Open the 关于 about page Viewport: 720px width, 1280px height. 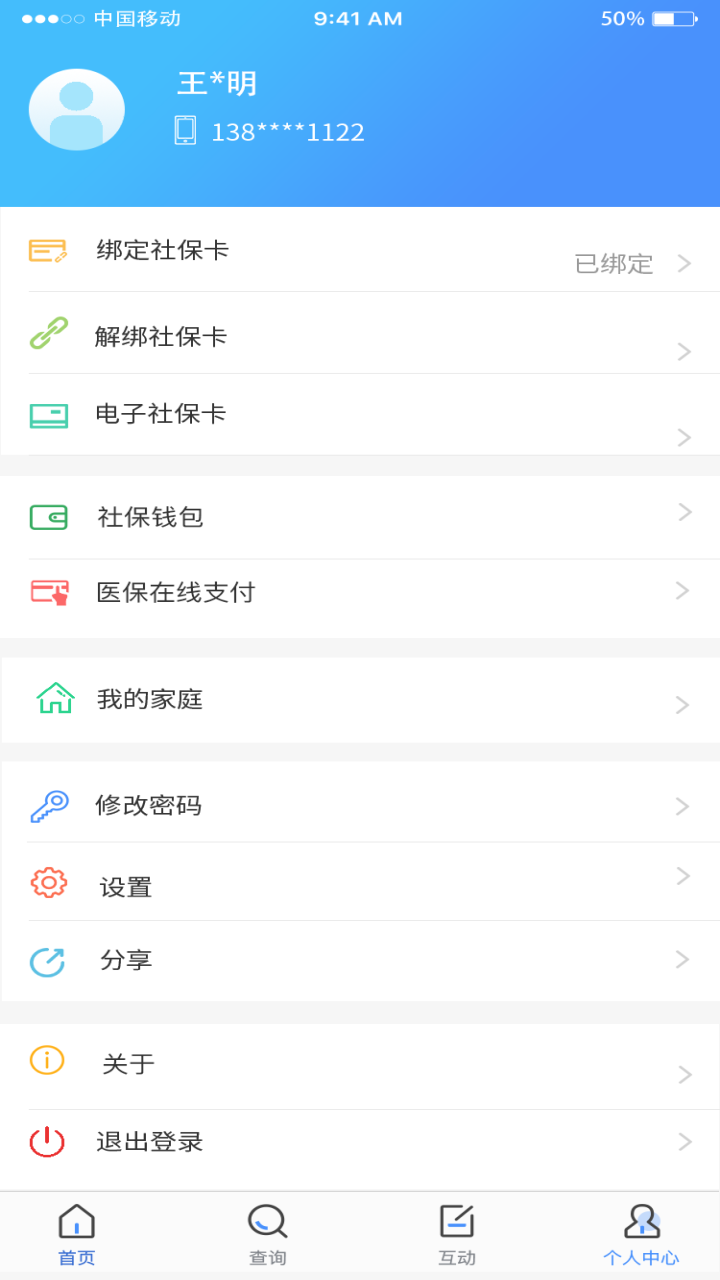pos(360,1064)
